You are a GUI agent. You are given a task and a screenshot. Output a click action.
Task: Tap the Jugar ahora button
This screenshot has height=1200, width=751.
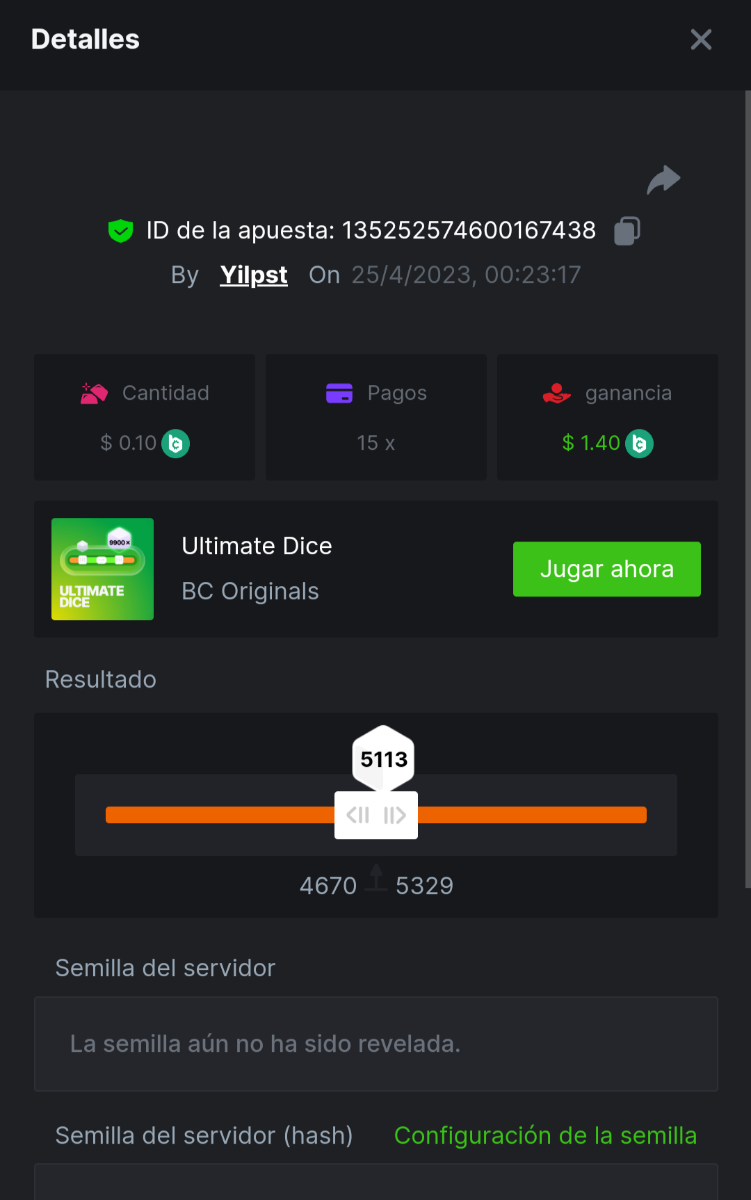pos(607,569)
